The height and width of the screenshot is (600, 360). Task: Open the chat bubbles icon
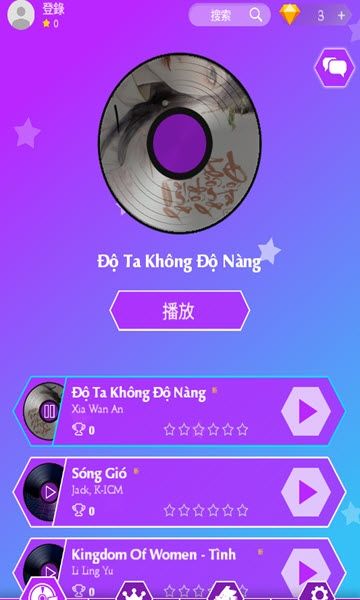(x=335, y=68)
